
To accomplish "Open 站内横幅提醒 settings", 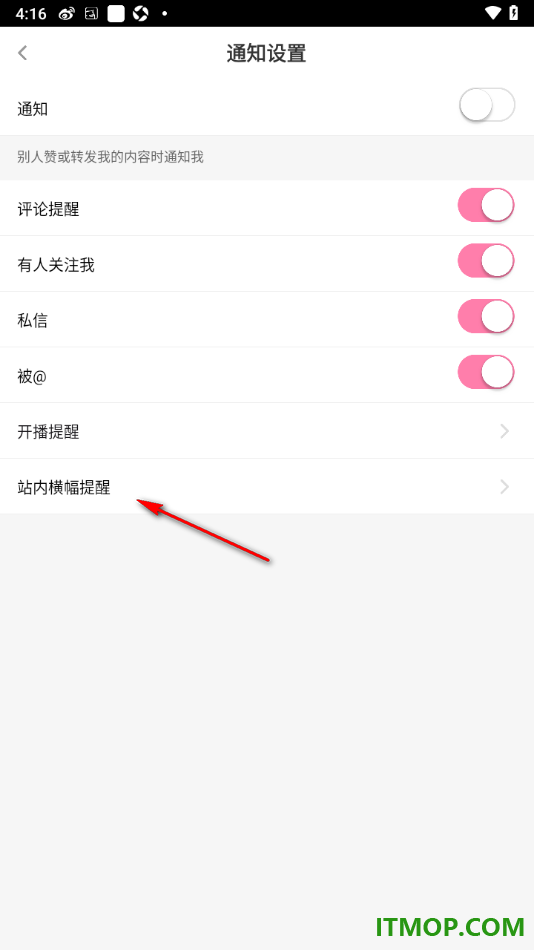I will tap(267, 487).
